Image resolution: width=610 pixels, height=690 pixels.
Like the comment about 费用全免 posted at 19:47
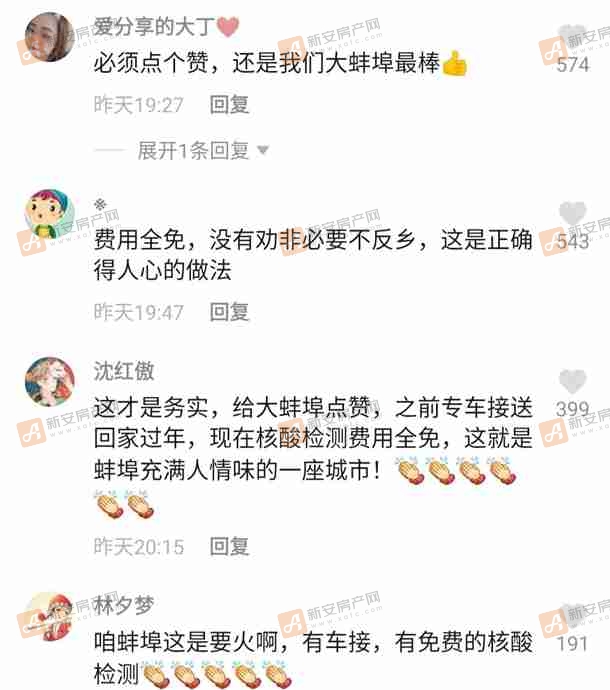click(x=573, y=214)
